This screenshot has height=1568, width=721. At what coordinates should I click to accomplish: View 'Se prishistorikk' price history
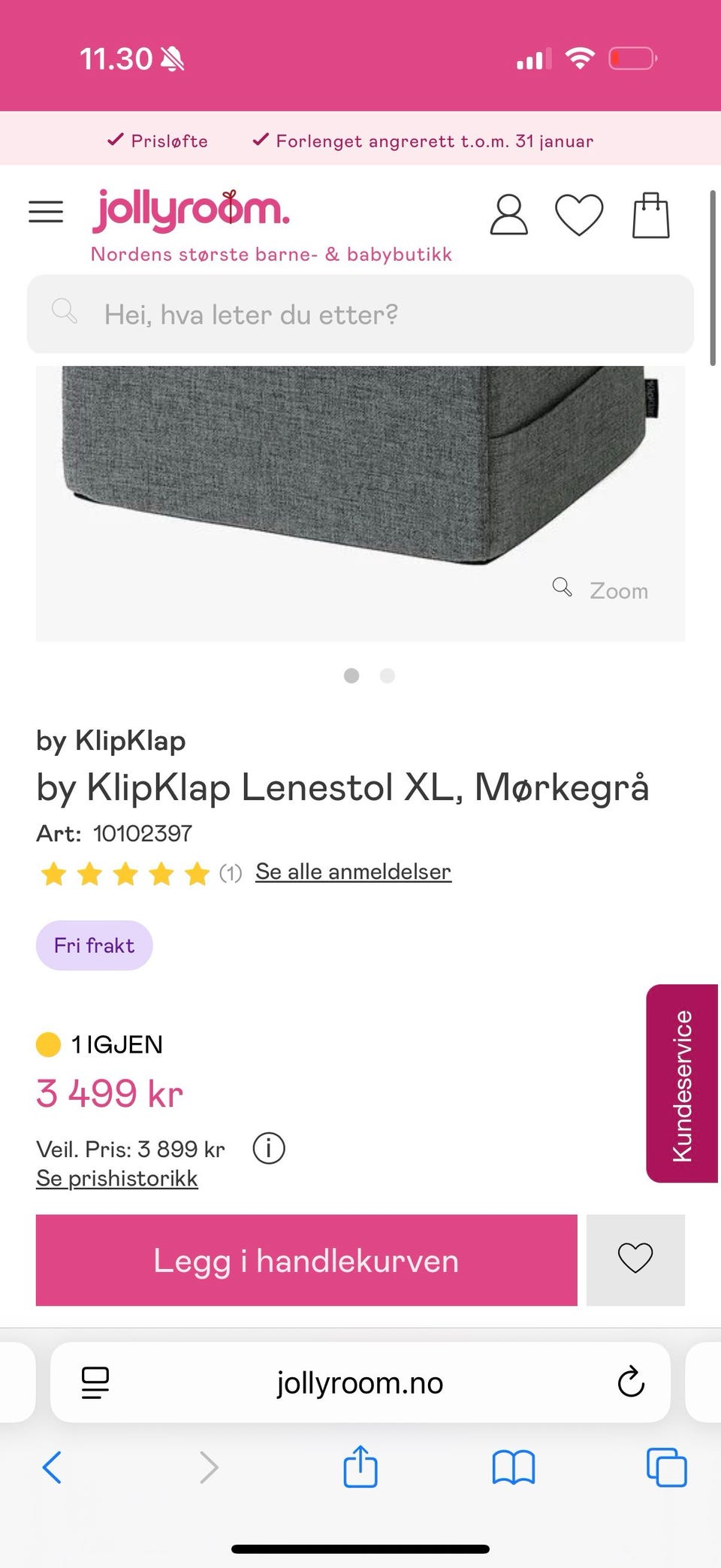(117, 1178)
